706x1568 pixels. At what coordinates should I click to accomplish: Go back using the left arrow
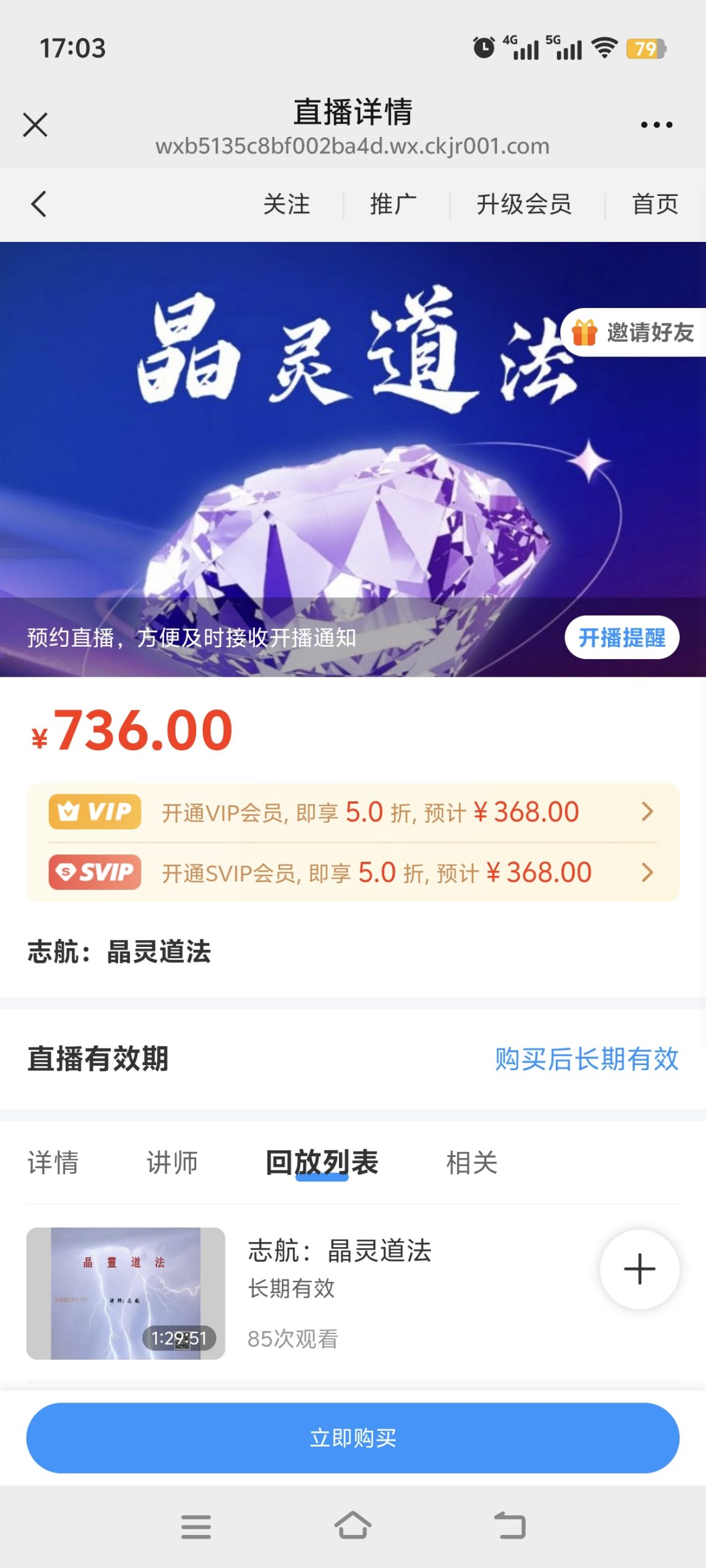pos(39,204)
